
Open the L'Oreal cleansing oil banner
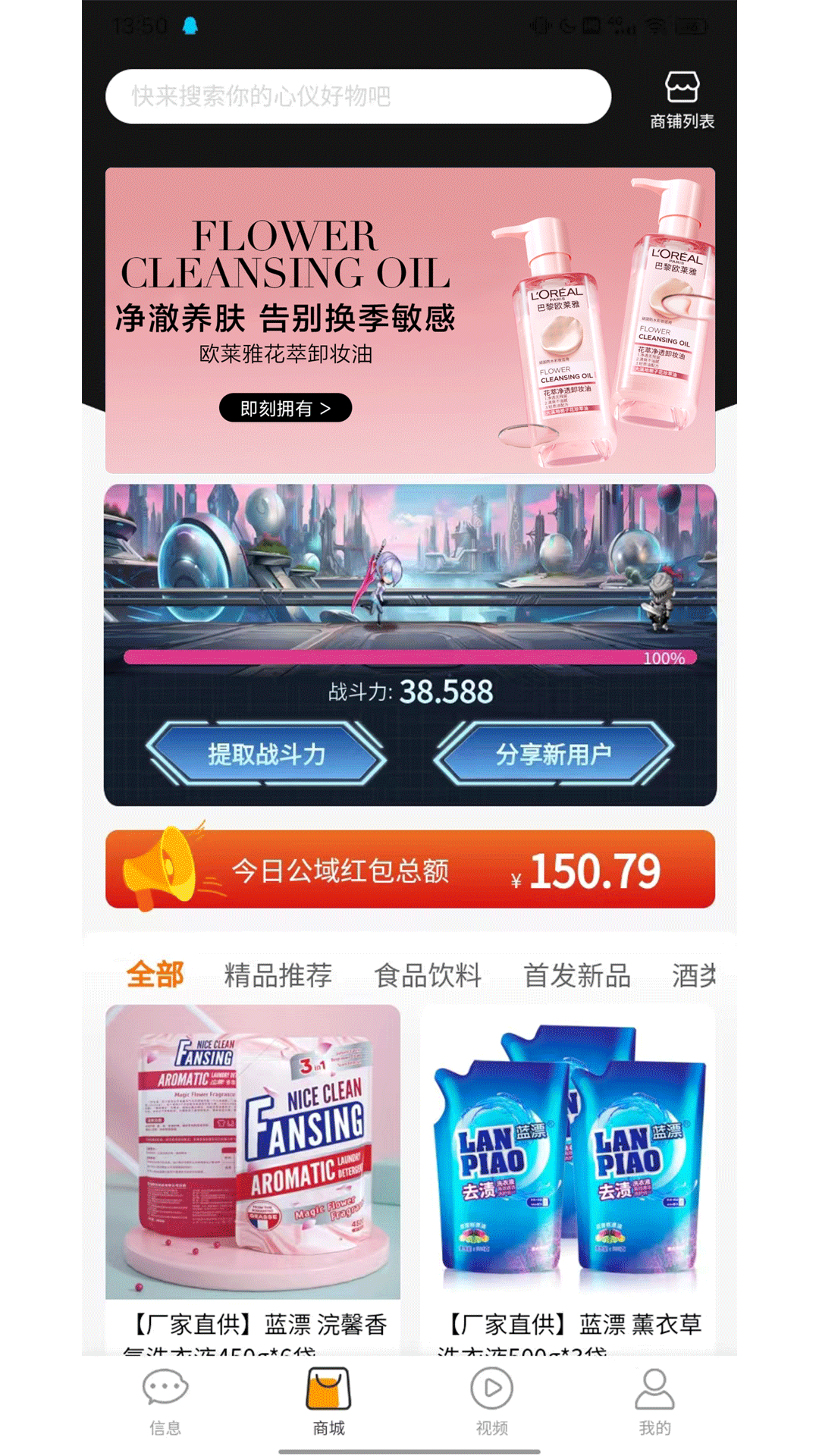click(409, 320)
